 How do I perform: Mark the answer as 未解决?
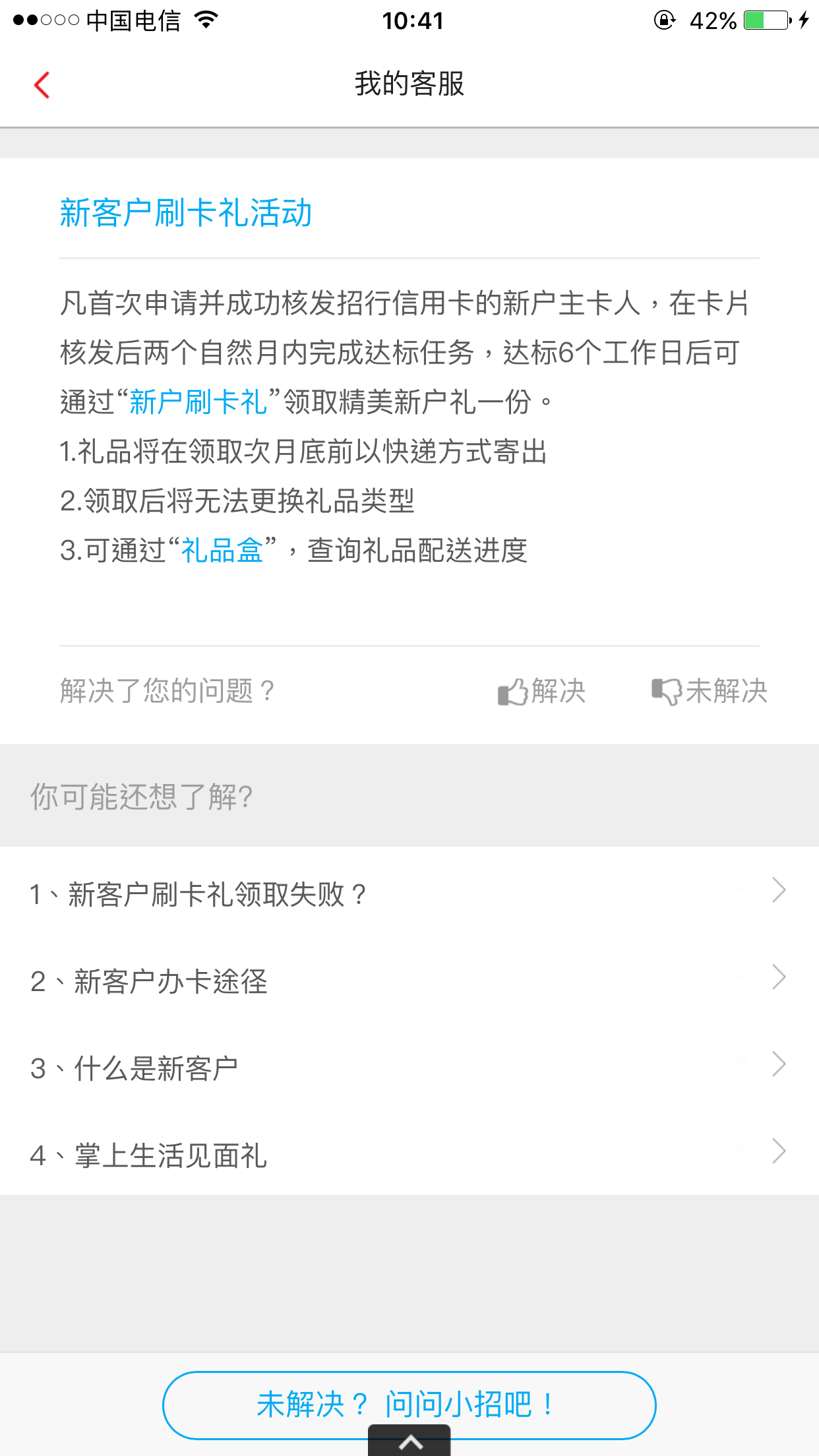point(710,691)
